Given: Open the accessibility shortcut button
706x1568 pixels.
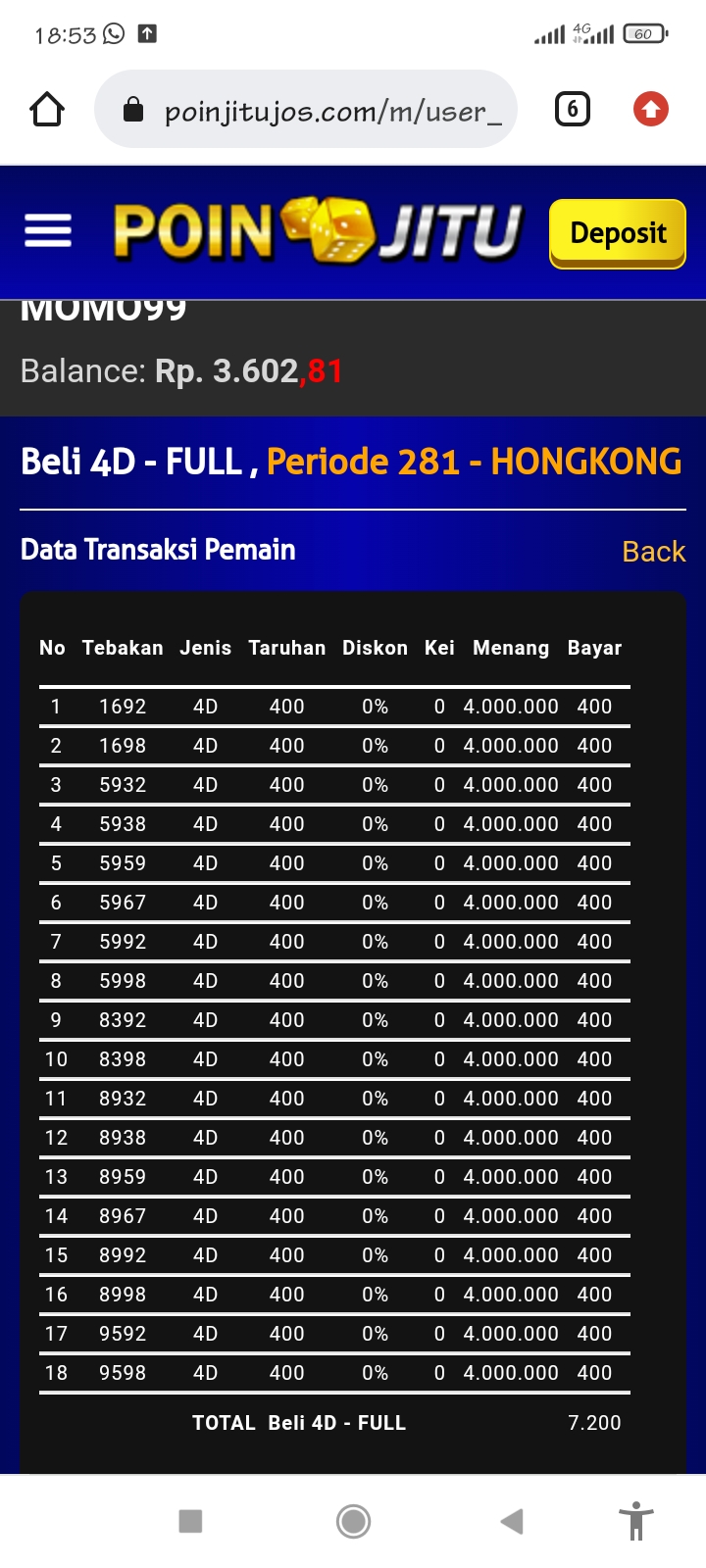Looking at the screenshot, I should 636,1521.
